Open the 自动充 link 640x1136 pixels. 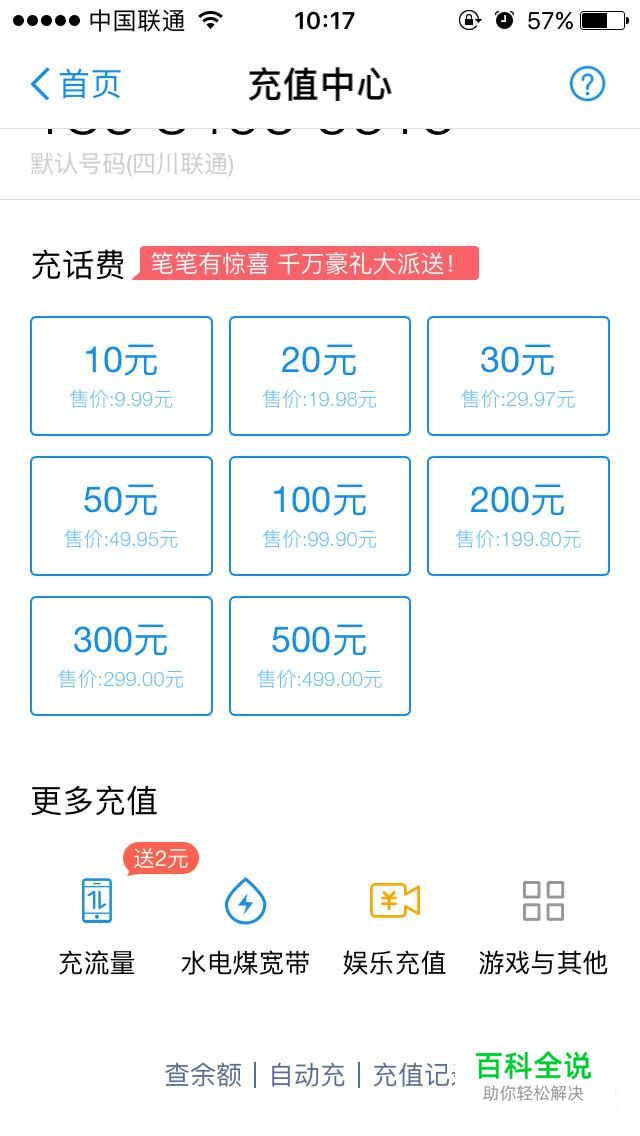307,1074
